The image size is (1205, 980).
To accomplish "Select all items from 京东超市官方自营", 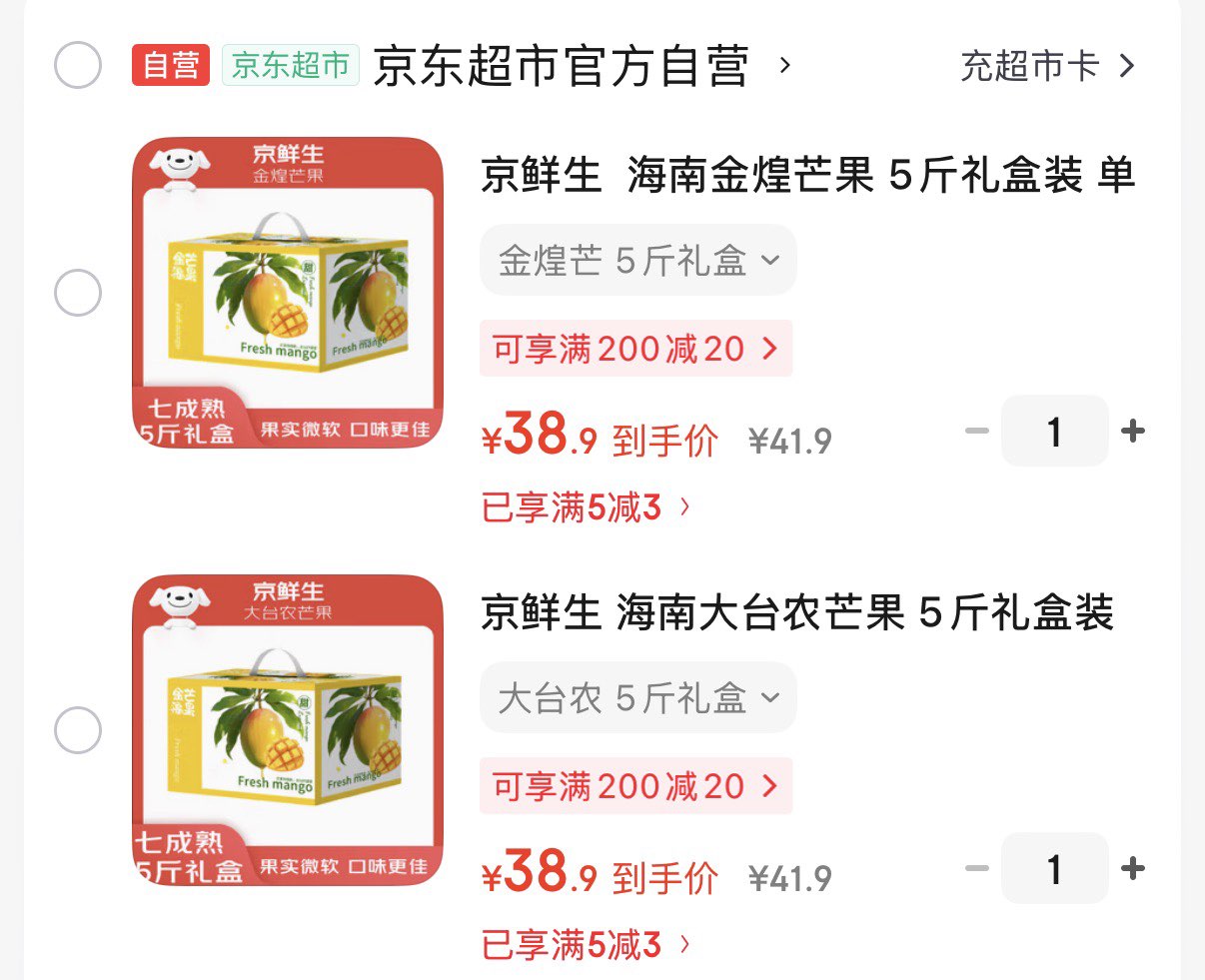I will coord(78,66).
